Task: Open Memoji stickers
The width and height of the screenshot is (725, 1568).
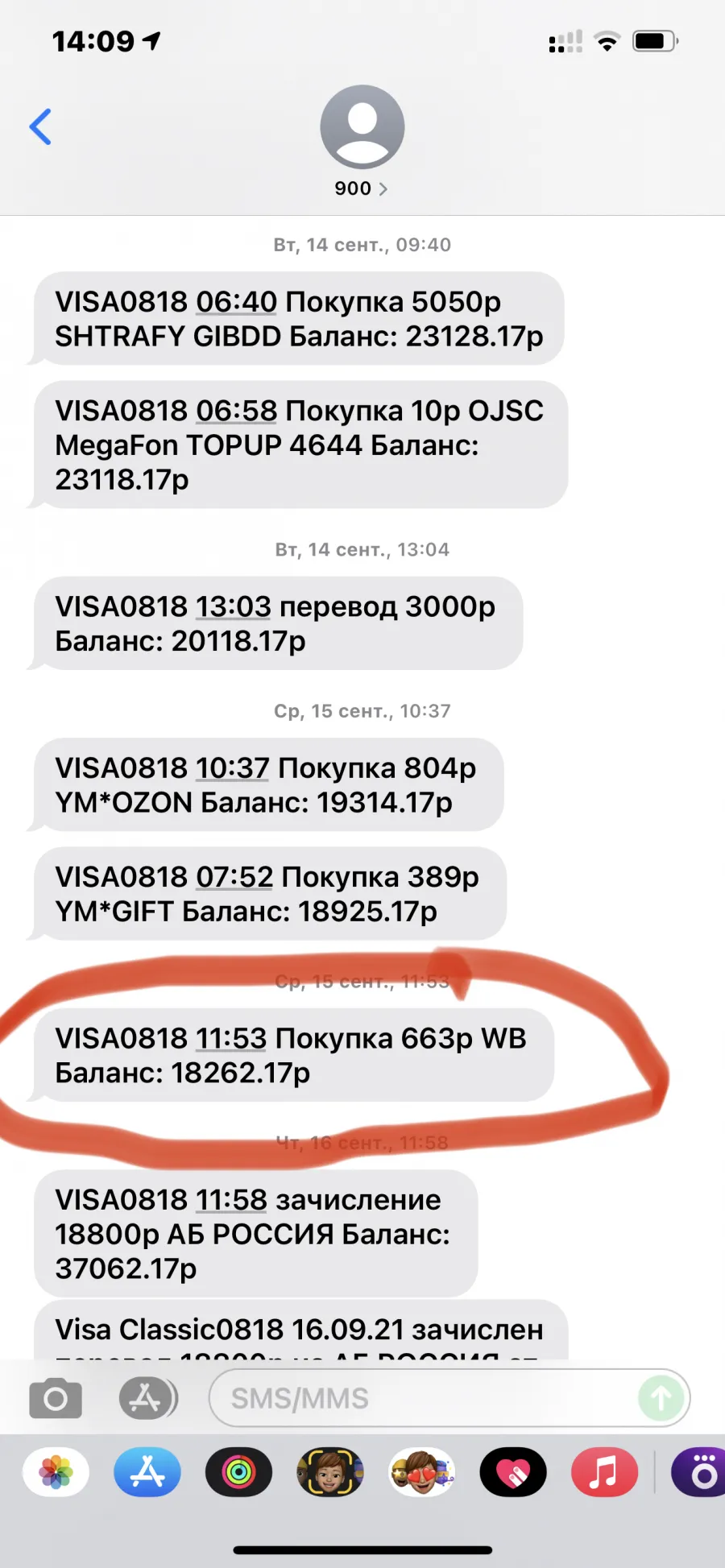Action: pyautogui.click(x=422, y=1473)
